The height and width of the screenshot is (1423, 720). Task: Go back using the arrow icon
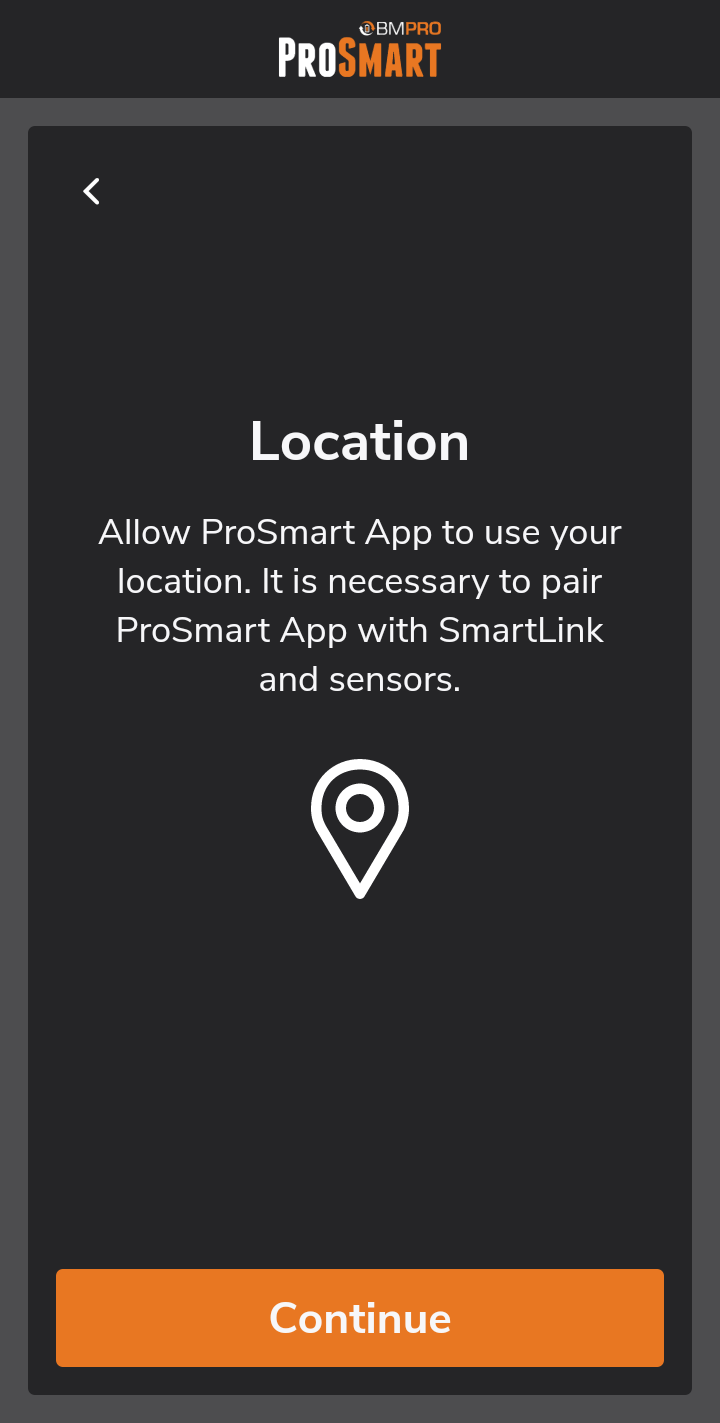click(91, 191)
